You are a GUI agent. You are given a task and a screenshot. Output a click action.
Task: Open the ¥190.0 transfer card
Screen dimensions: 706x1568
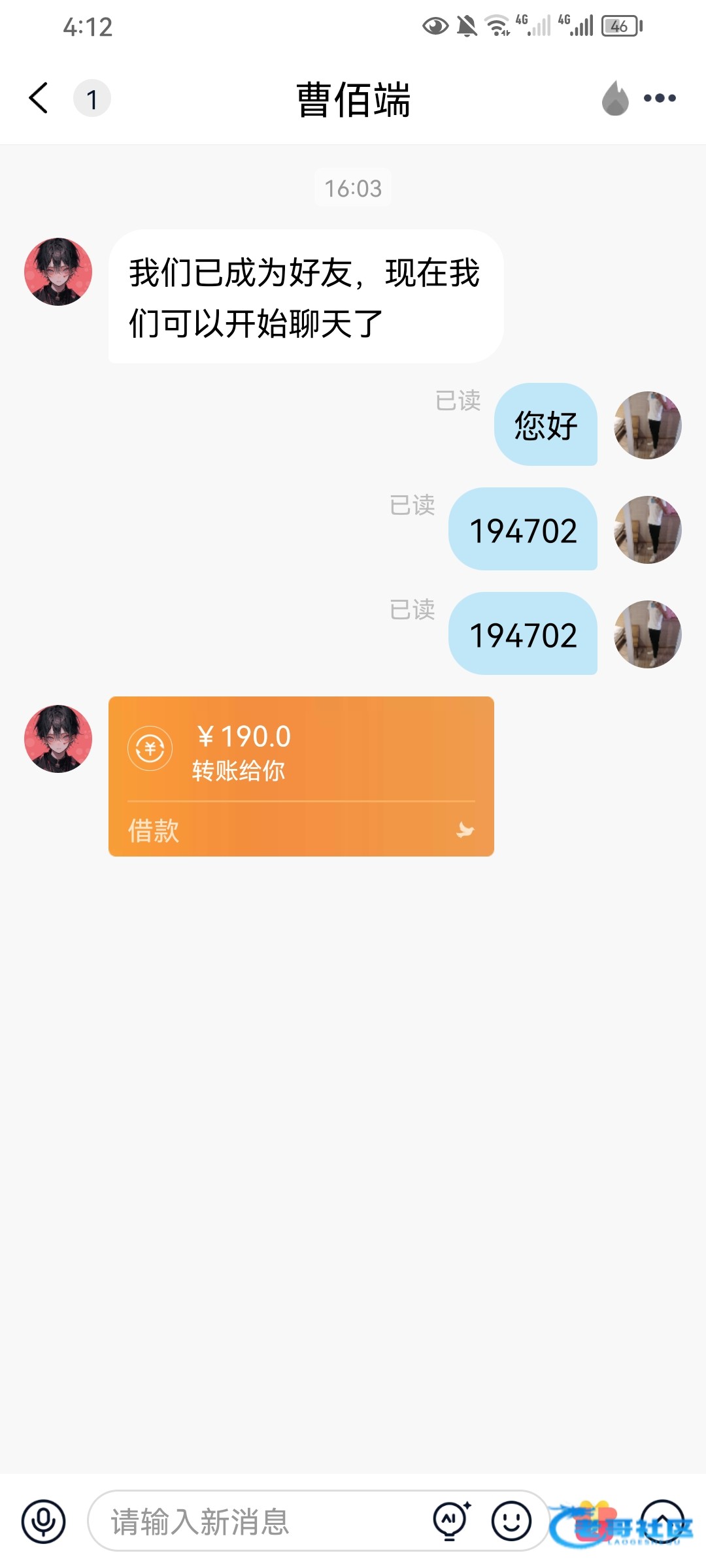coord(301,776)
